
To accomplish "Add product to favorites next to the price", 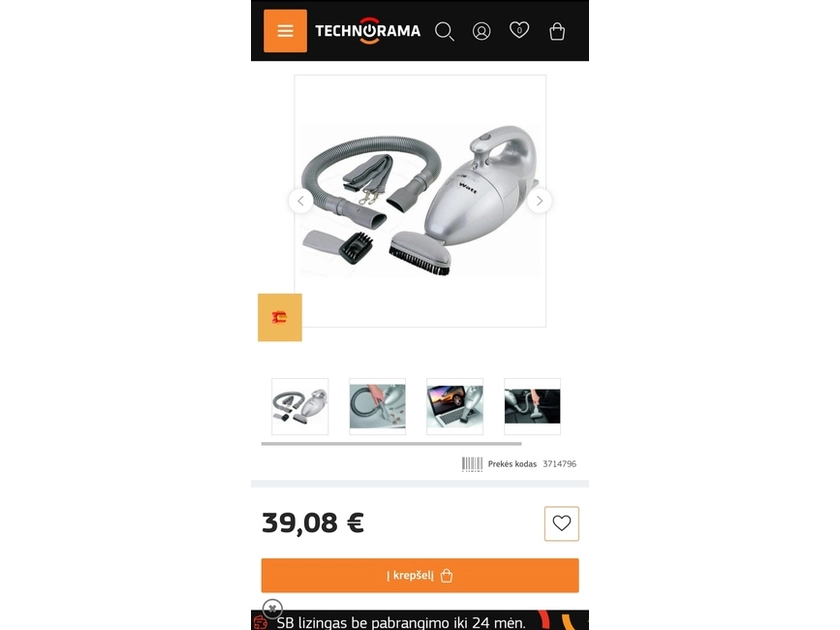I will [561, 523].
